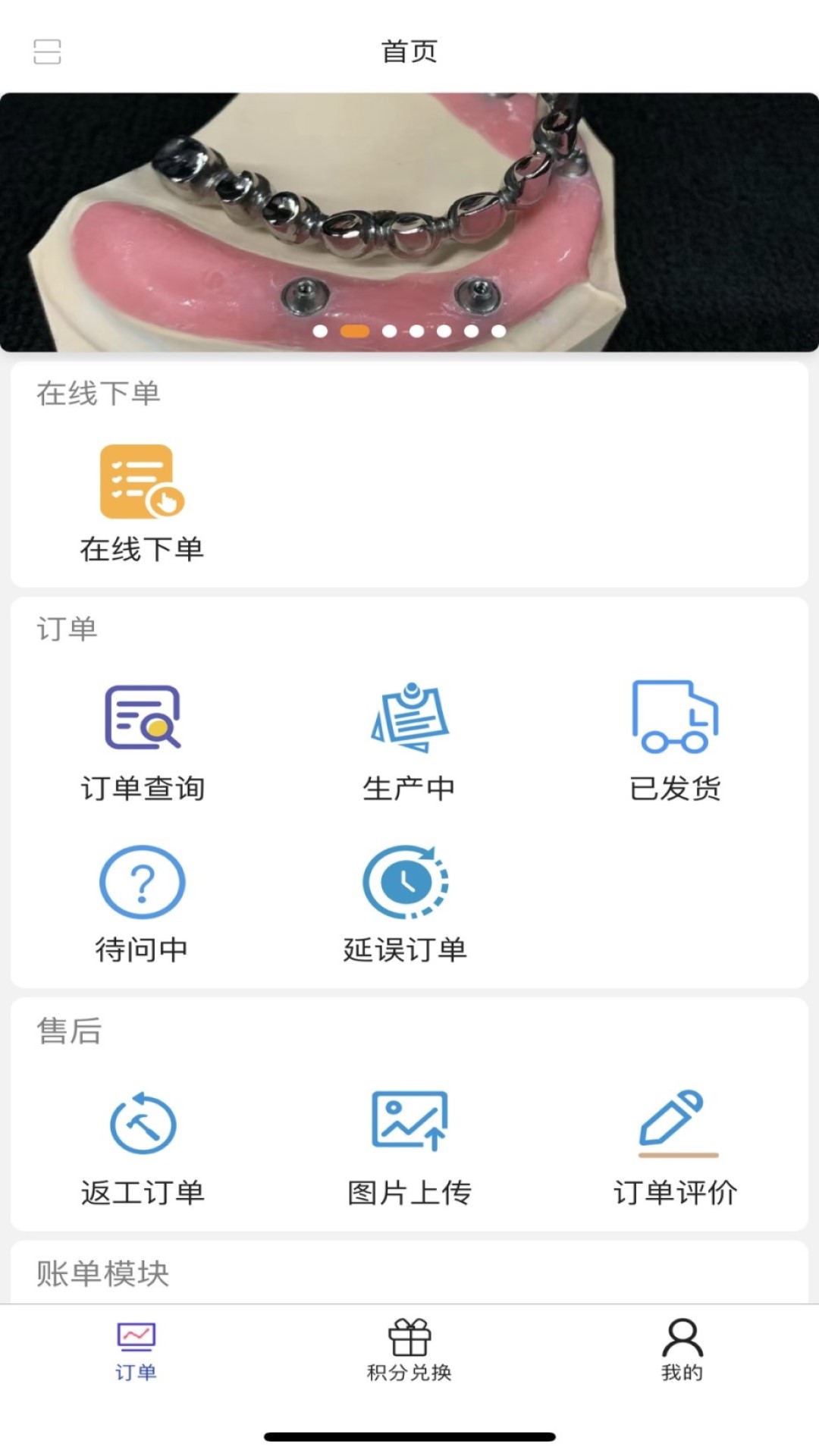This screenshot has width=819, height=1456.
Task: Open the 待问中 pending questions
Action: click(x=142, y=904)
